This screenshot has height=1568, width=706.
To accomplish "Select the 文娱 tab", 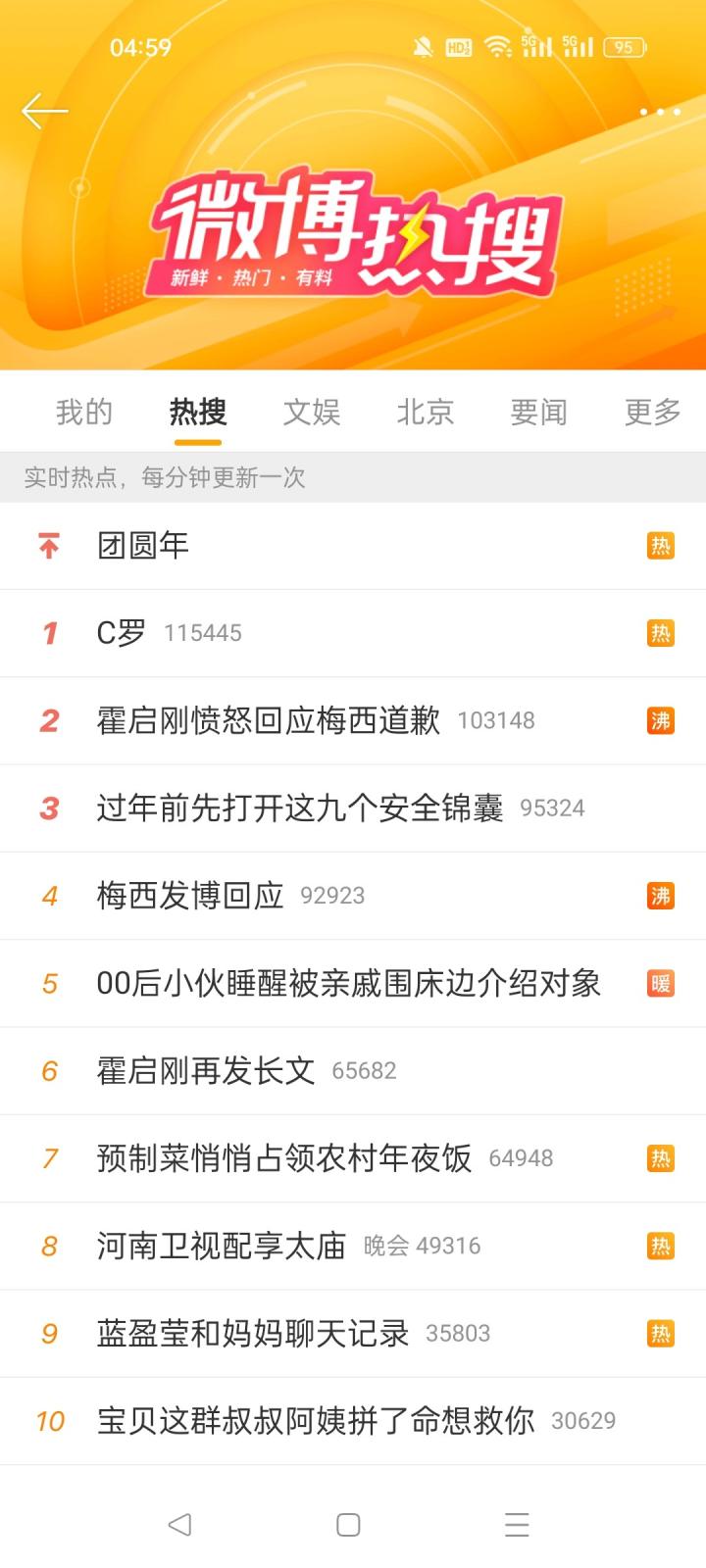I will [312, 413].
